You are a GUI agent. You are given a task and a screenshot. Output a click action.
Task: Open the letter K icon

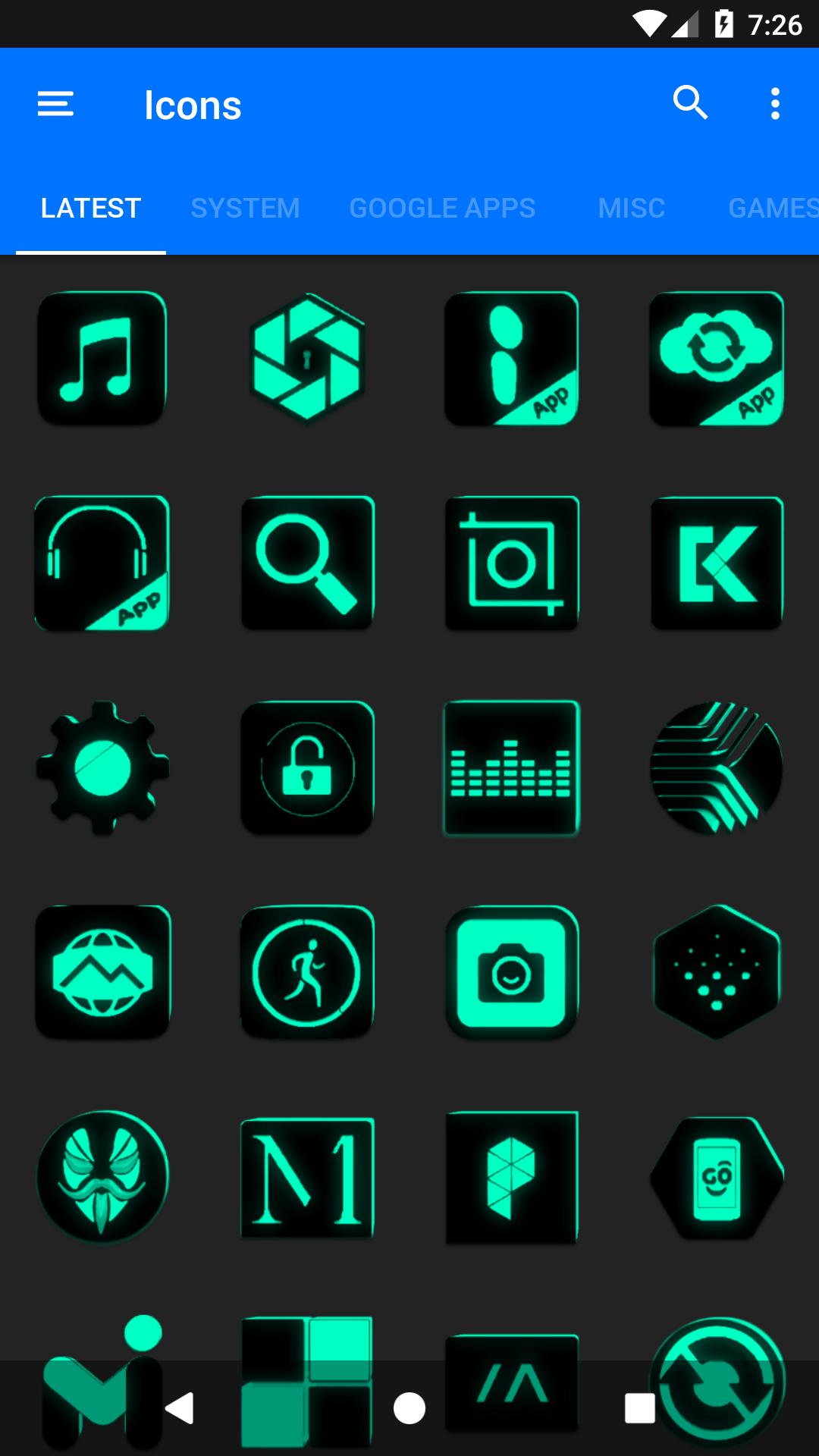717,563
